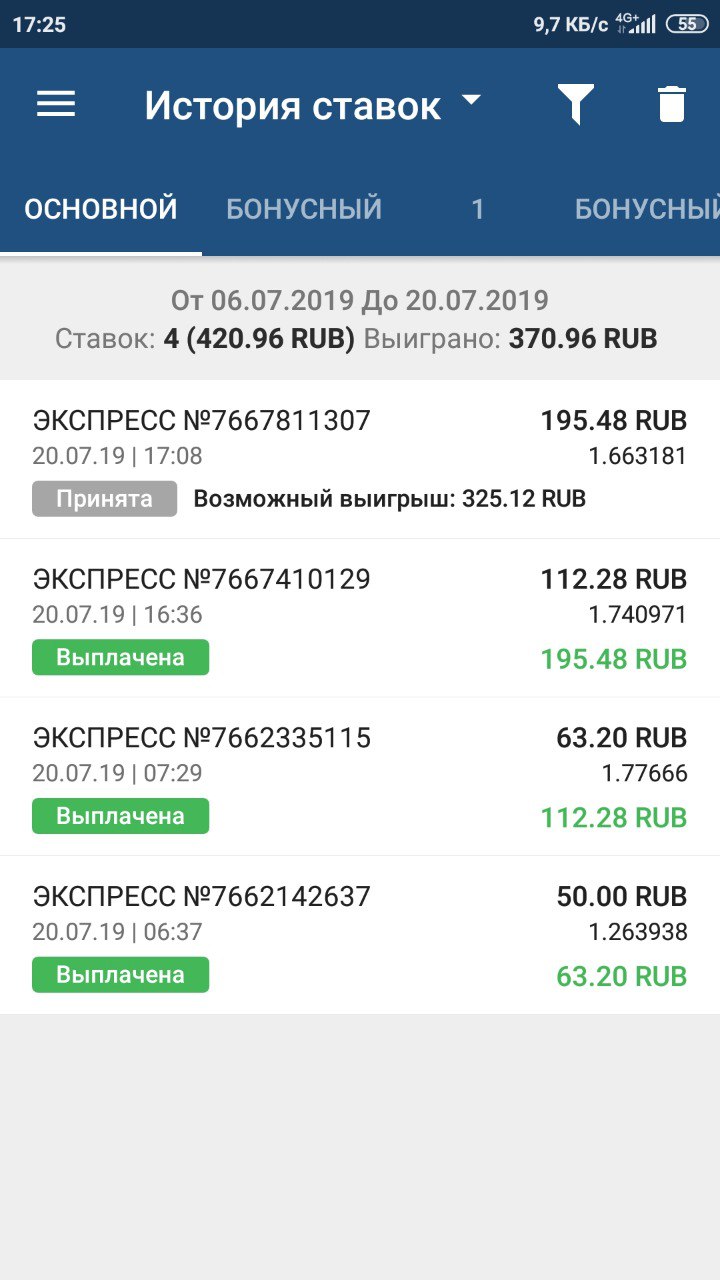The width and height of the screenshot is (720, 1280).
Task: Open express bet №7667811307
Action: coord(360,460)
